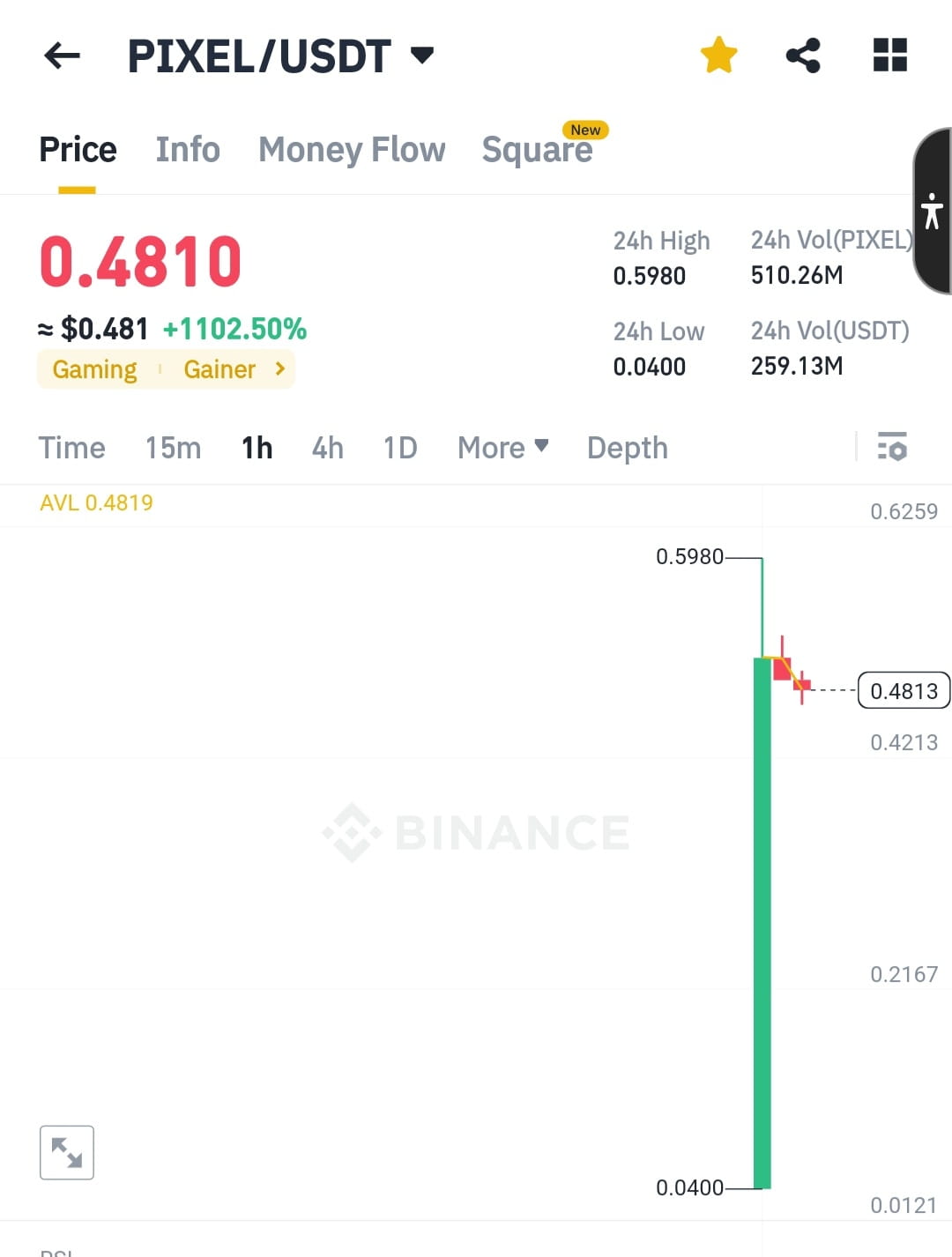Enable the 1D chart interval
Screen dimensions: 952x1257
point(399,448)
